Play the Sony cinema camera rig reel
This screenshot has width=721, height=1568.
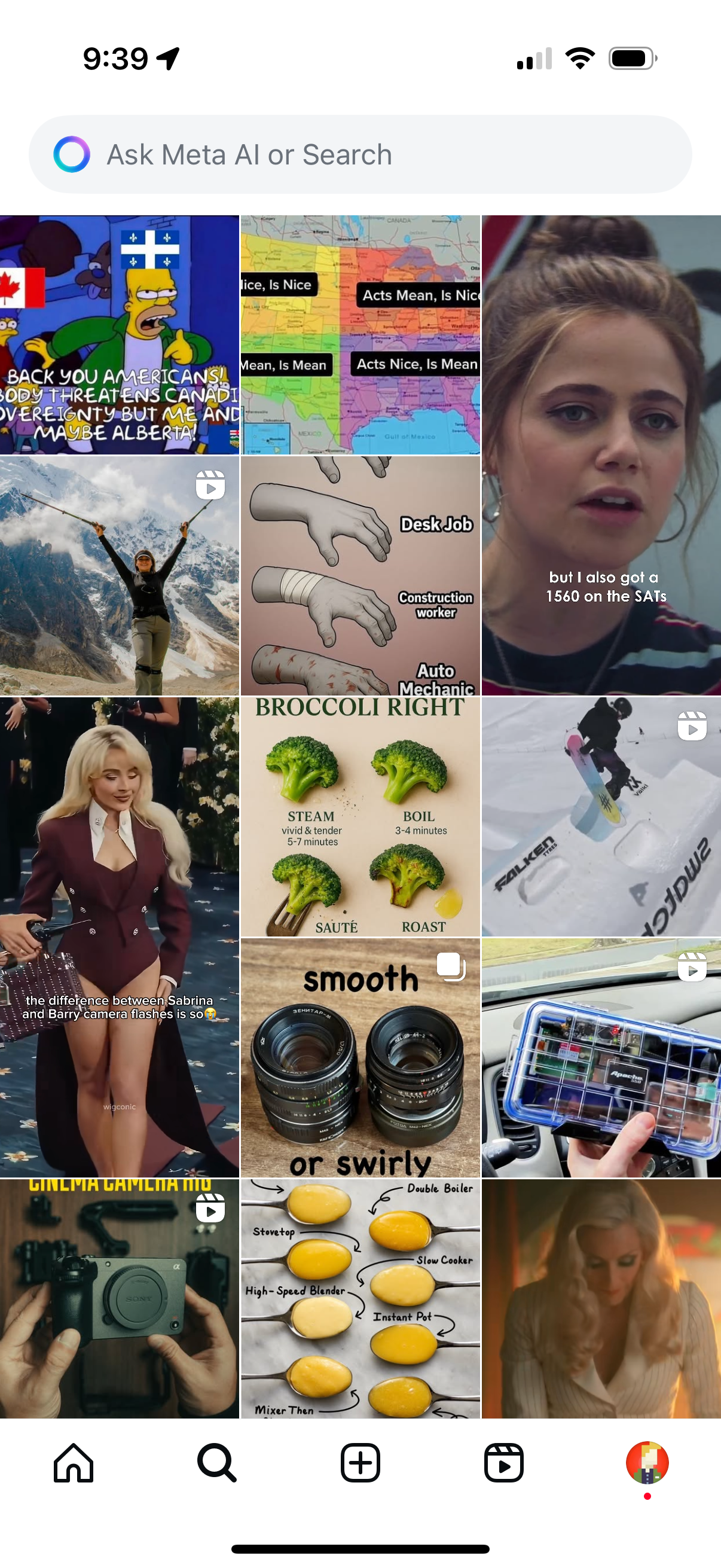click(119, 1299)
